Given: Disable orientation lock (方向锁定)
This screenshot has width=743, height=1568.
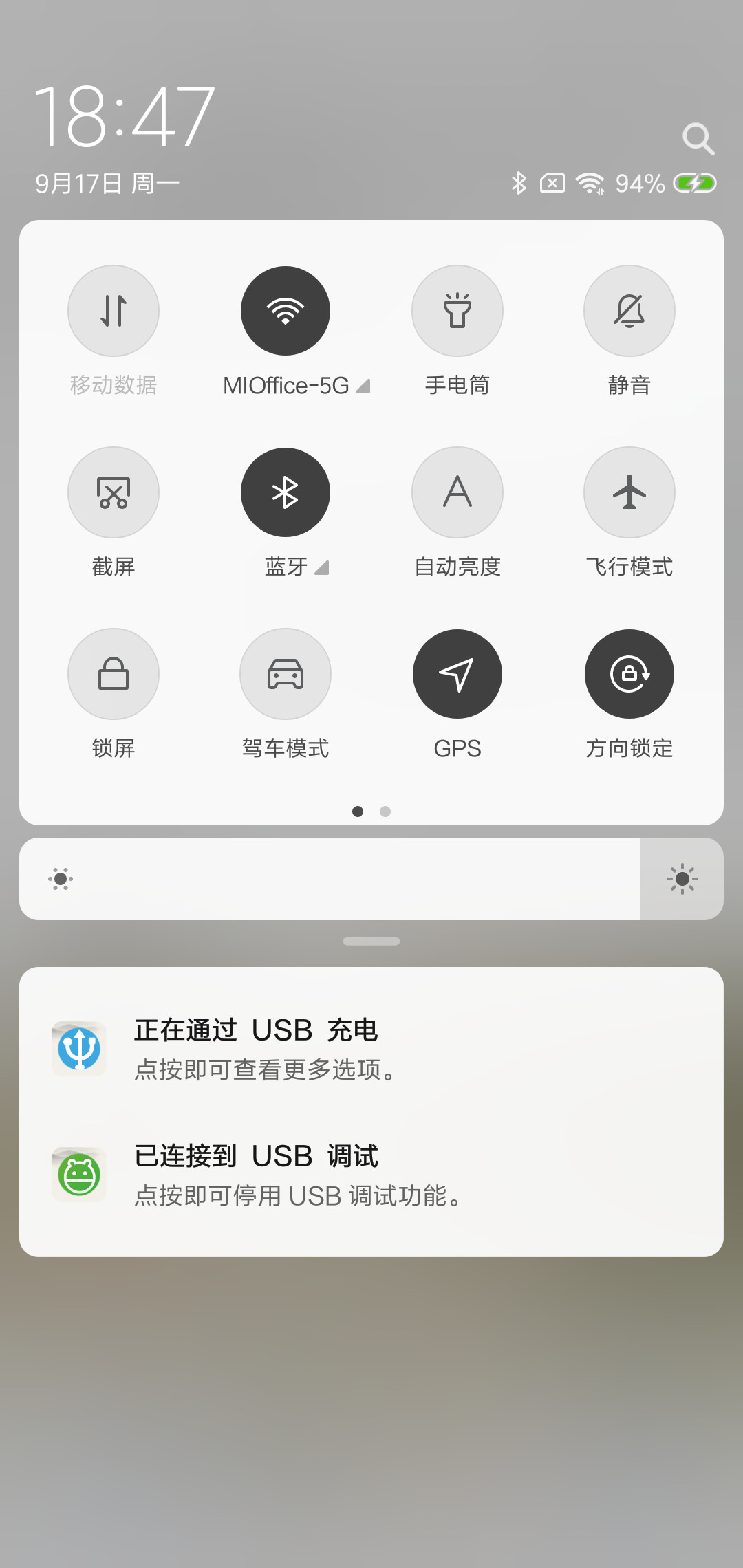Looking at the screenshot, I should [x=629, y=674].
